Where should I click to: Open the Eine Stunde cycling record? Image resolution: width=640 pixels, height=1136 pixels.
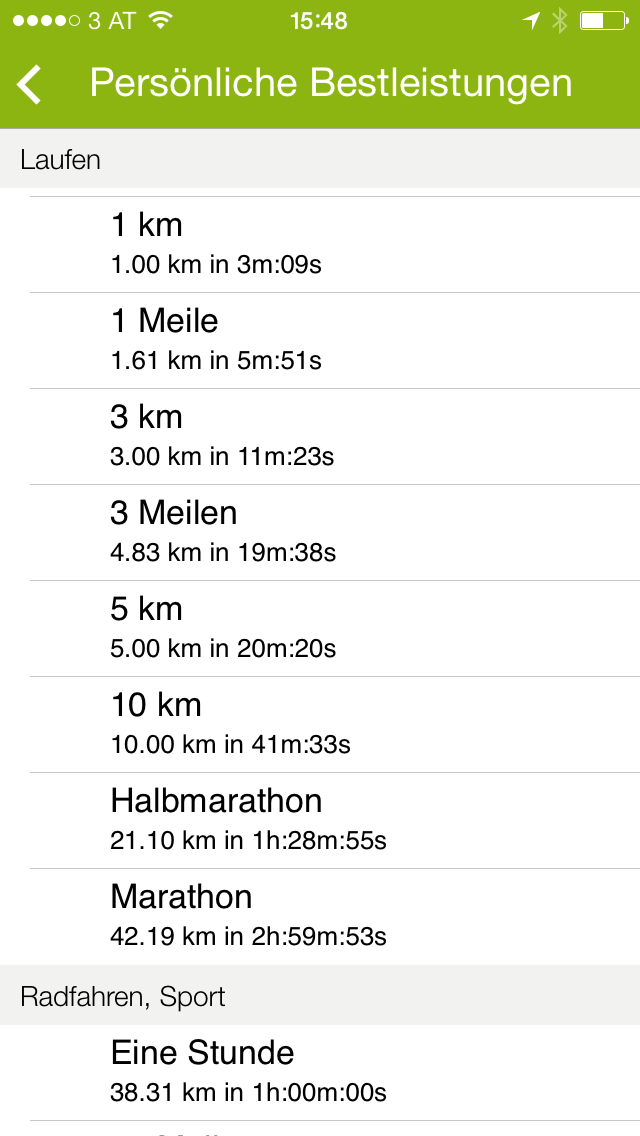320,1072
